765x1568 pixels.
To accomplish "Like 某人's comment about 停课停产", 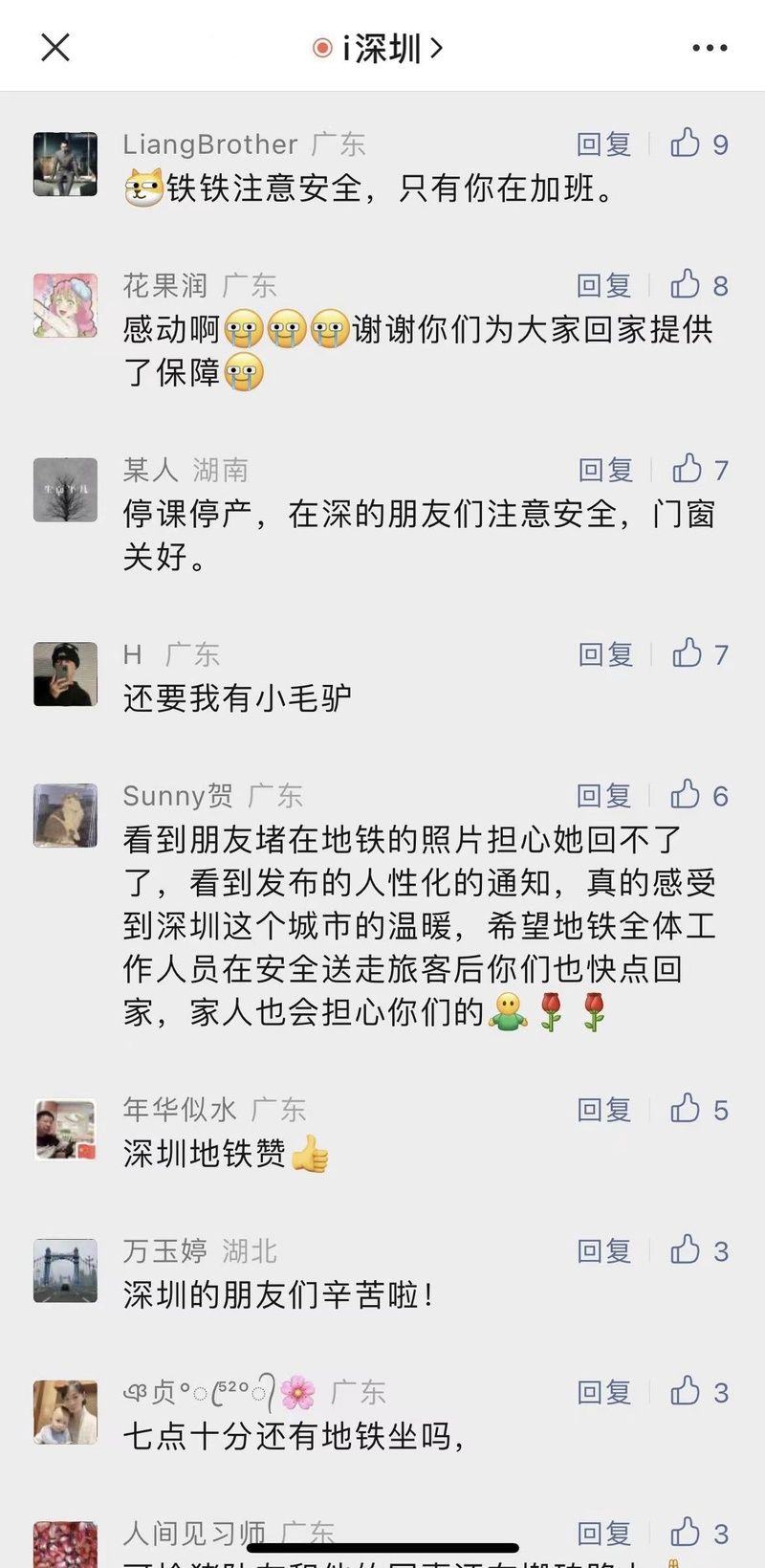I will (700, 469).
